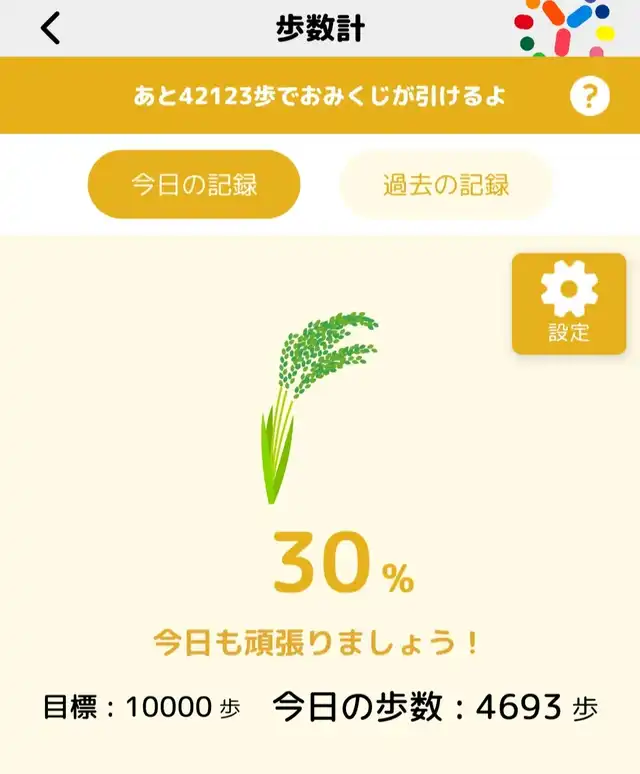This screenshot has height=774, width=640.
Task: Open the question mark help icon
Action: pyautogui.click(x=590, y=96)
